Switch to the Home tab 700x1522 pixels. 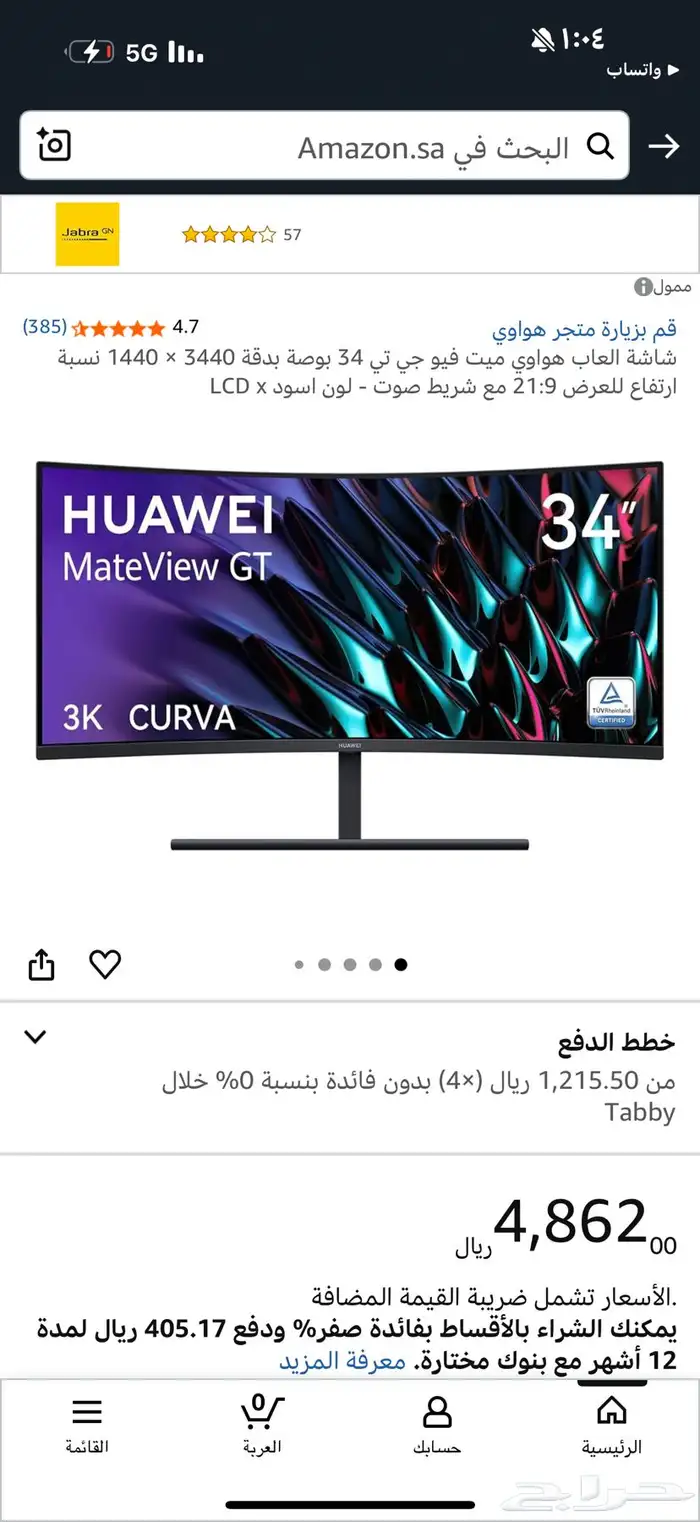(611, 1424)
